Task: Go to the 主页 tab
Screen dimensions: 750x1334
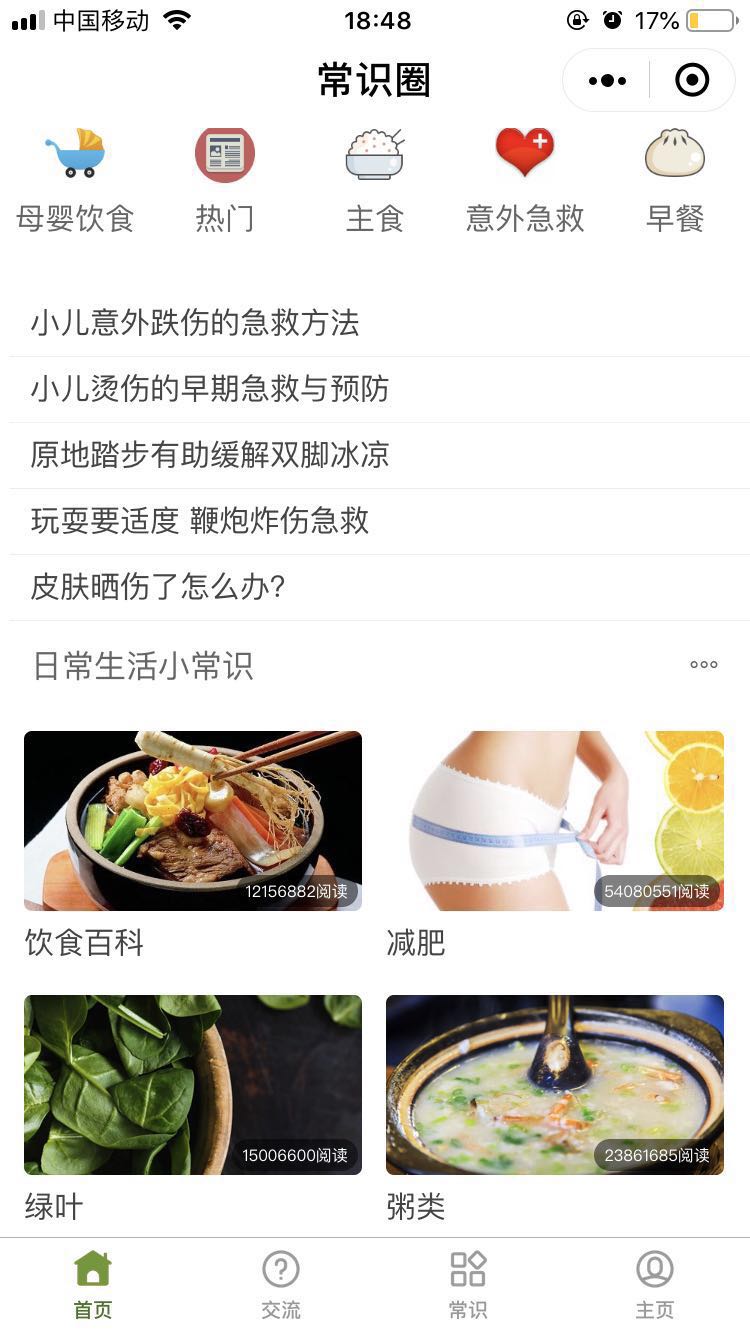Action: [655, 1285]
